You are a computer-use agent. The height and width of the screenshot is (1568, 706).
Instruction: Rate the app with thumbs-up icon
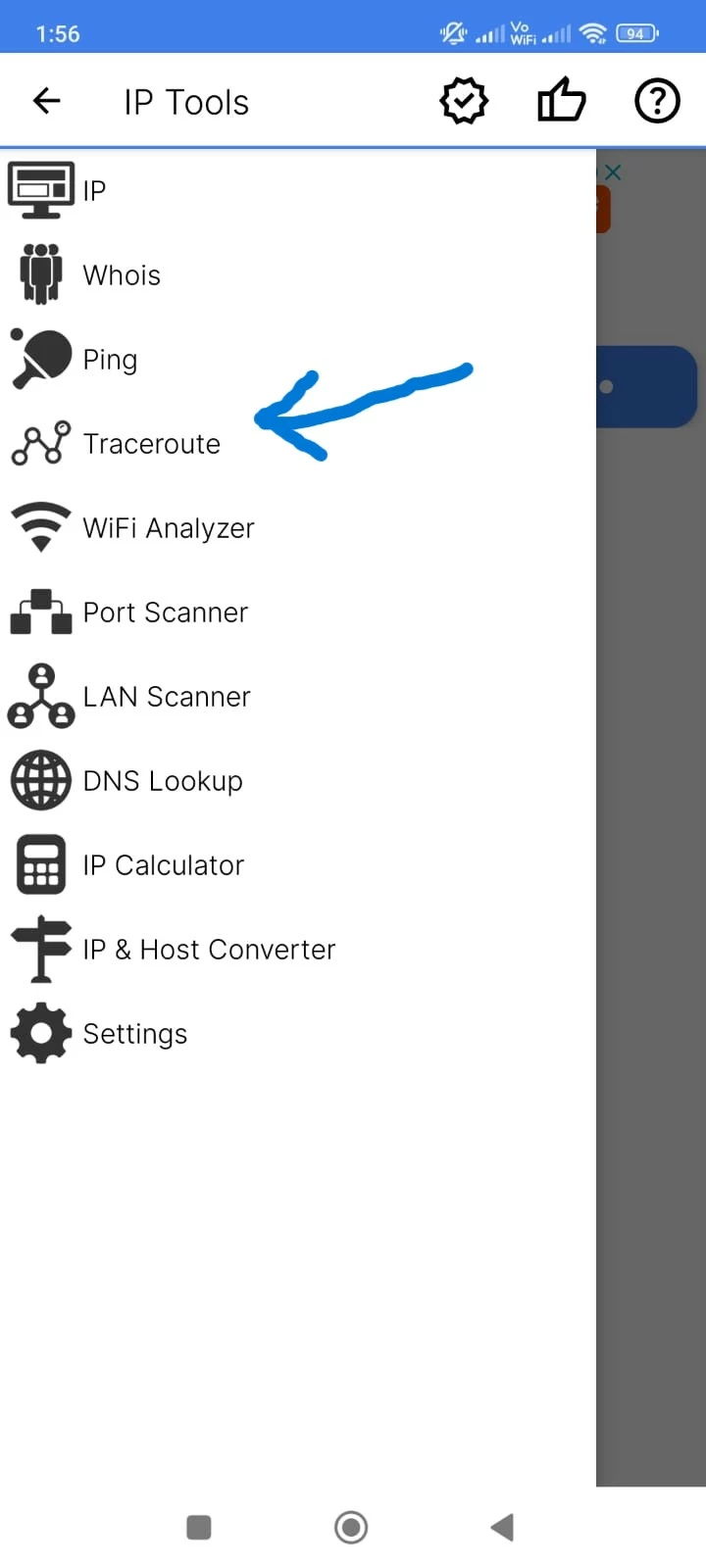(561, 100)
